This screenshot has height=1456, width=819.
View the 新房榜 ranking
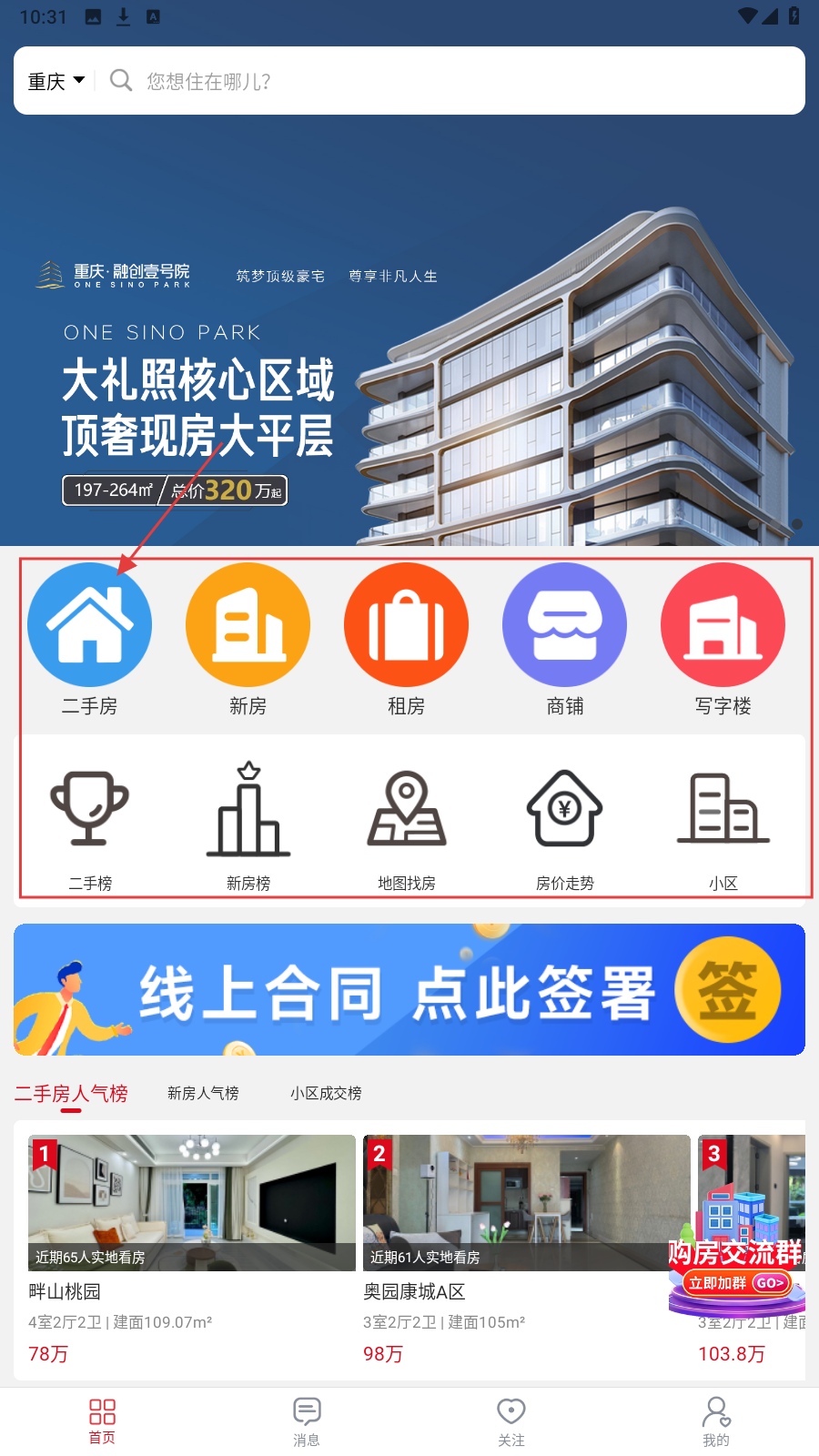click(x=248, y=824)
